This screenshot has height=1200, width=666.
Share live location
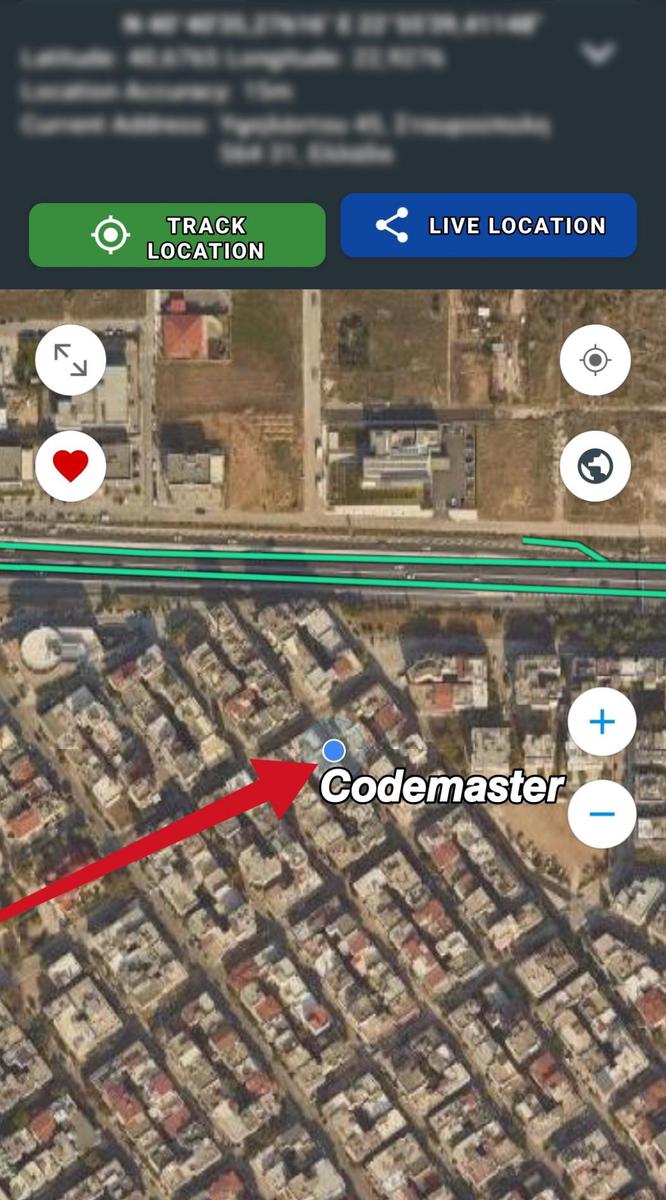(488, 226)
